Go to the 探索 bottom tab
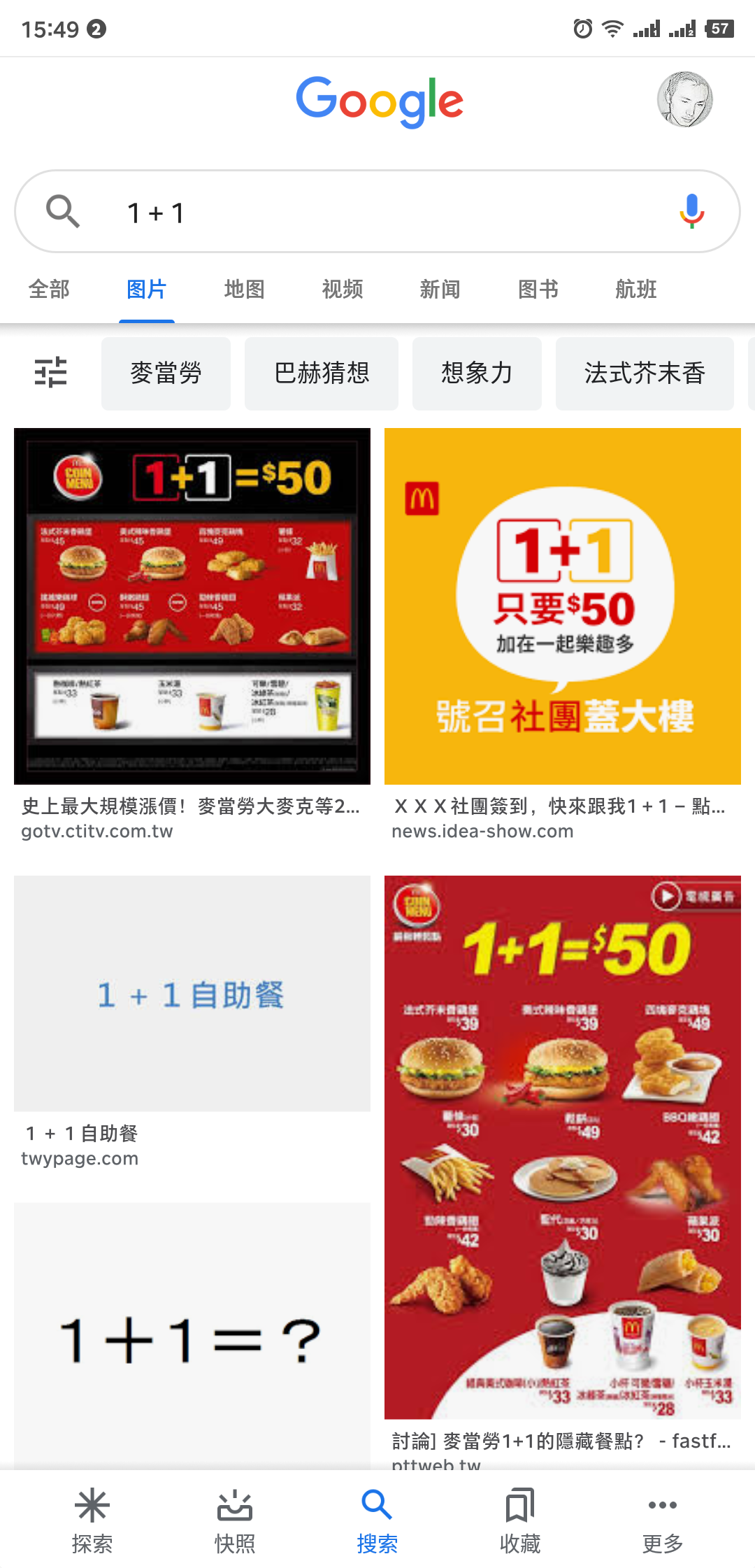Screen dimensions: 755x1568 pyautogui.click(x=92, y=1519)
